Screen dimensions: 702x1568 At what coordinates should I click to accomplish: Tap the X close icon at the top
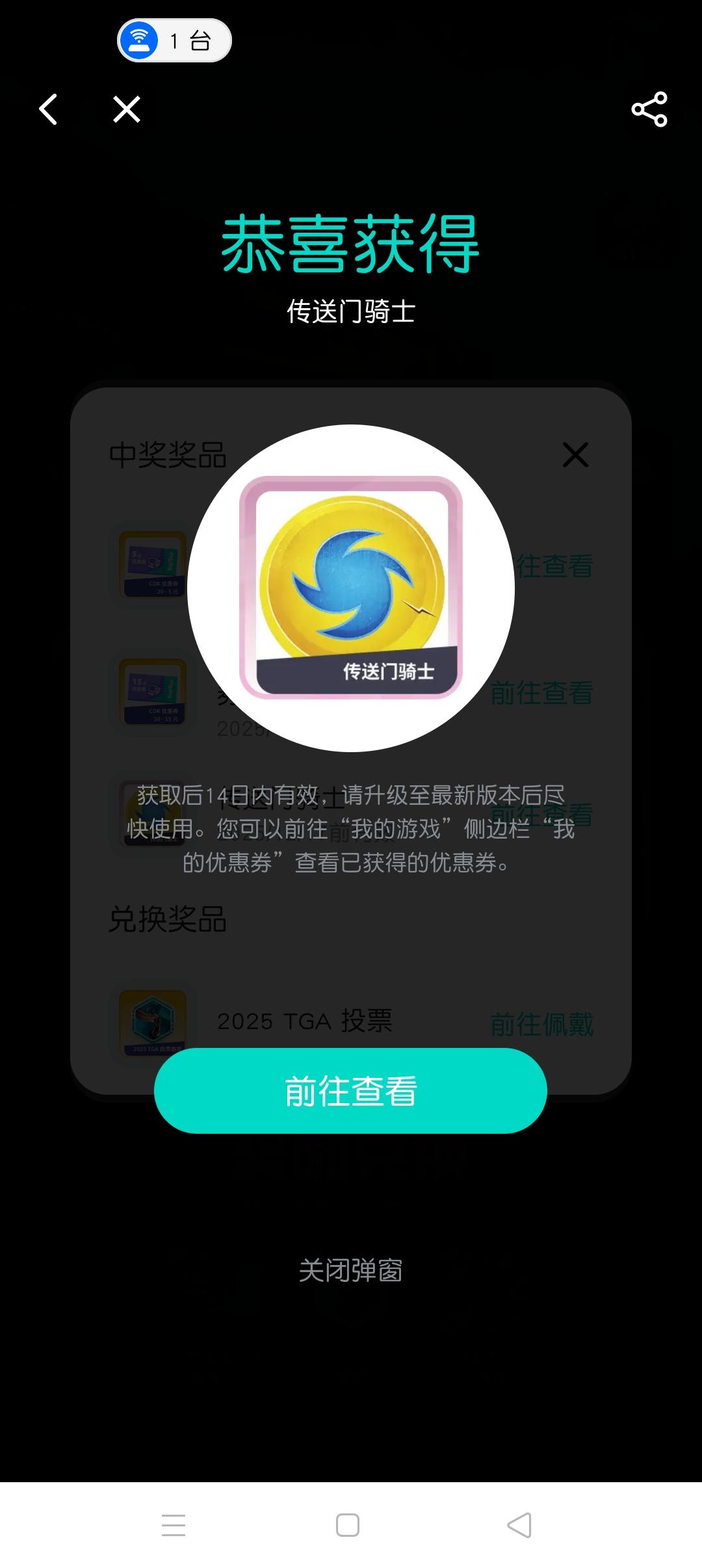click(126, 109)
